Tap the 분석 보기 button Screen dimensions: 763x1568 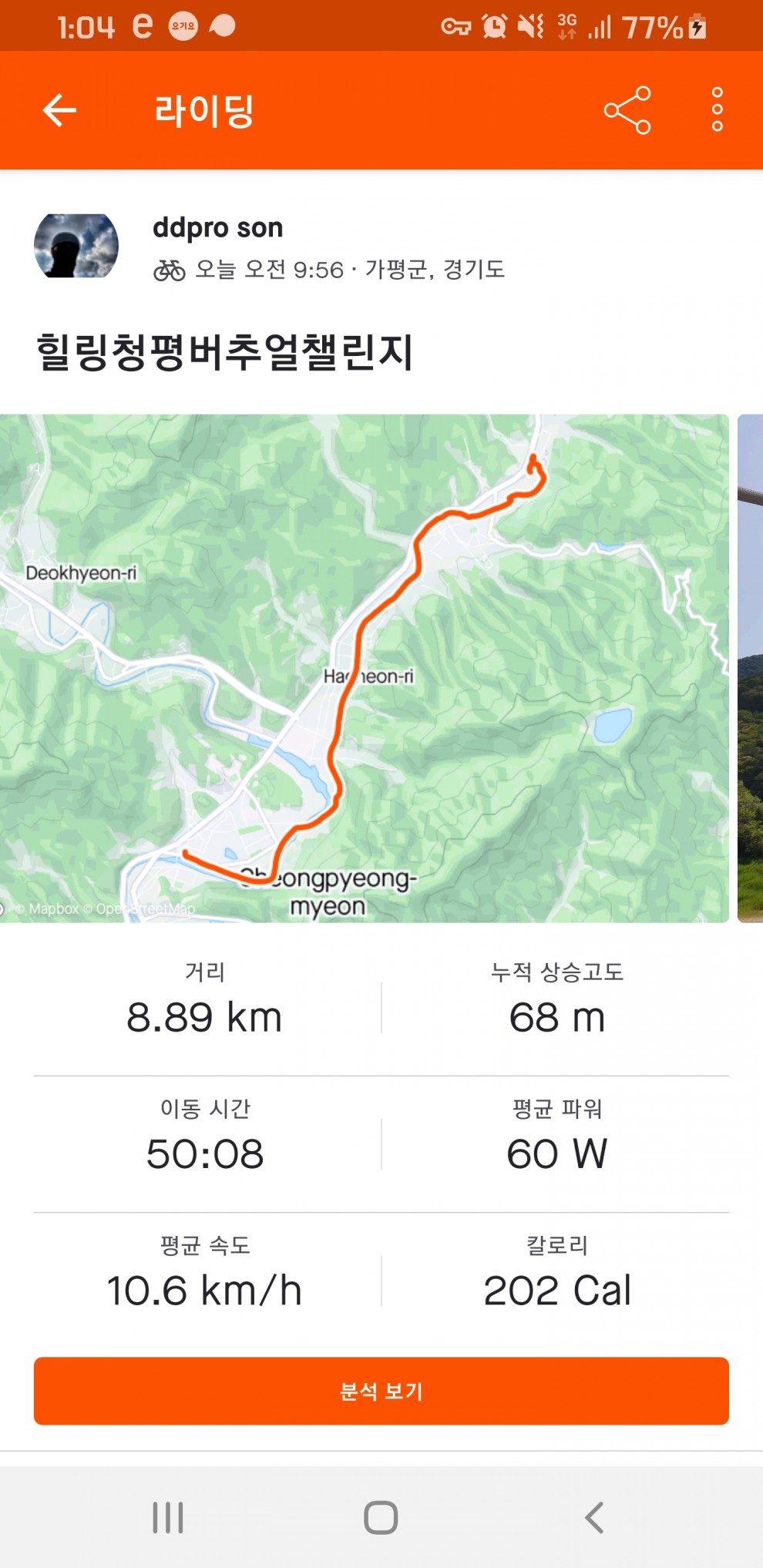click(381, 1391)
